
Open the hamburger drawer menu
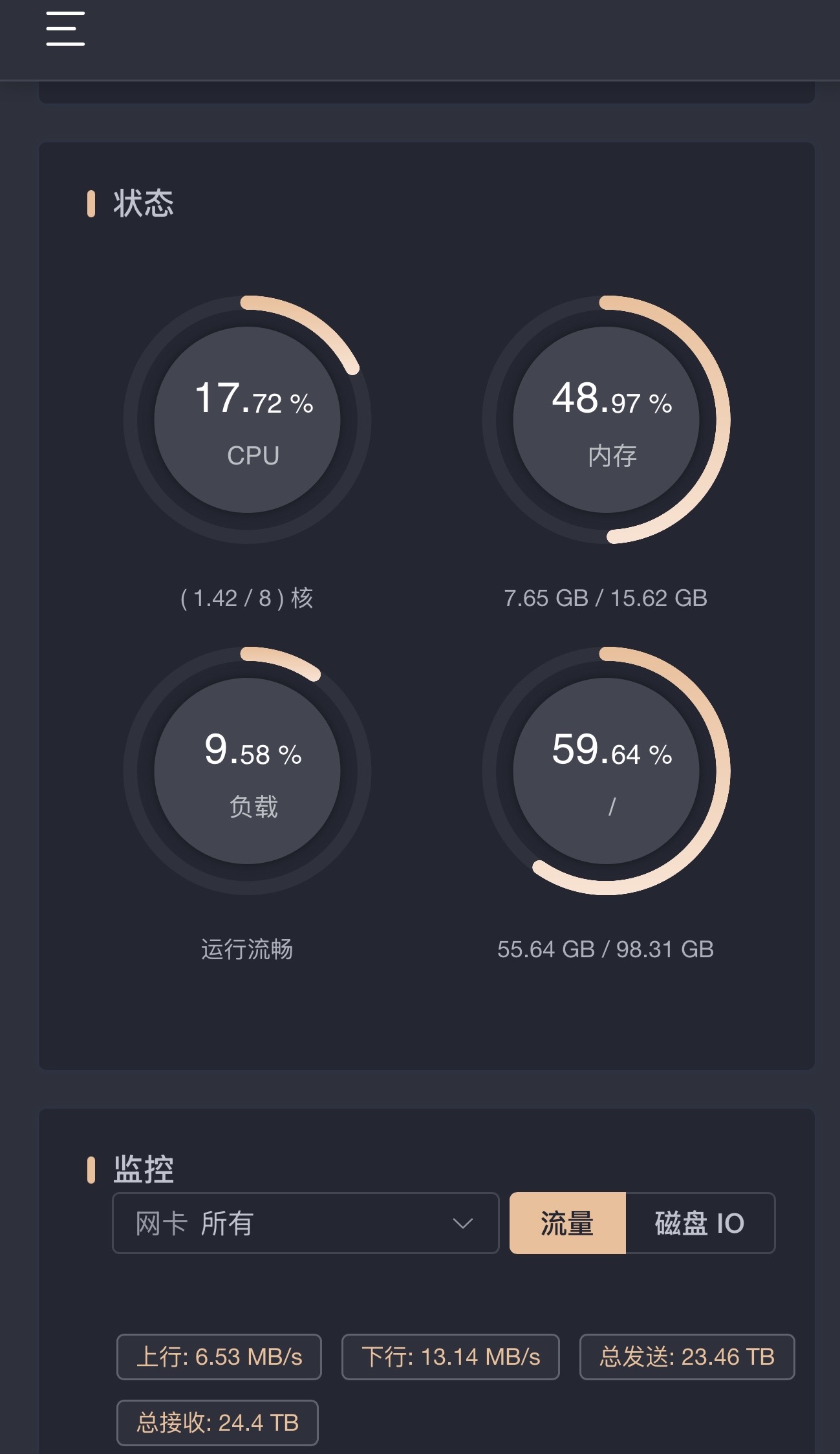(x=65, y=29)
